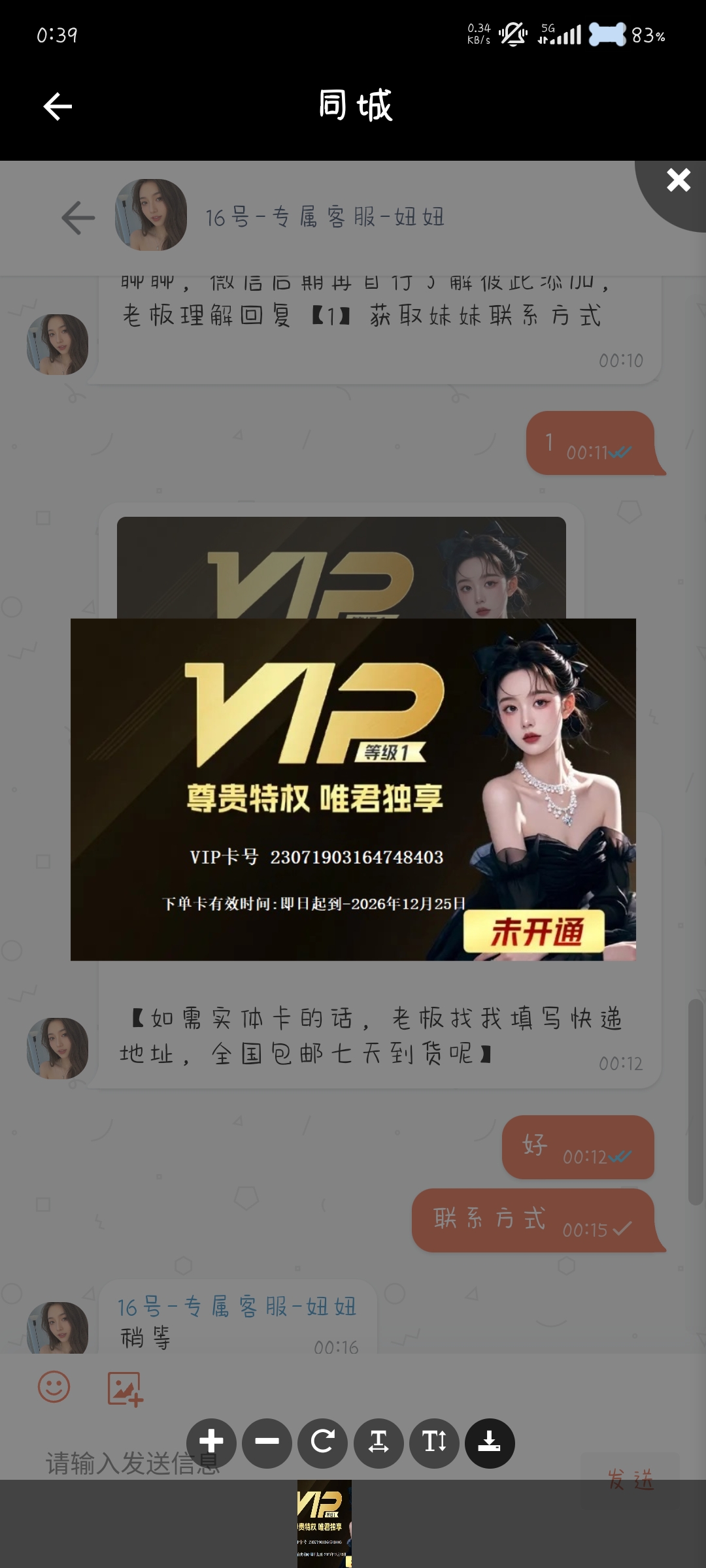Close the image viewer overlay
The height and width of the screenshot is (1568, 706).
point(678,180)
